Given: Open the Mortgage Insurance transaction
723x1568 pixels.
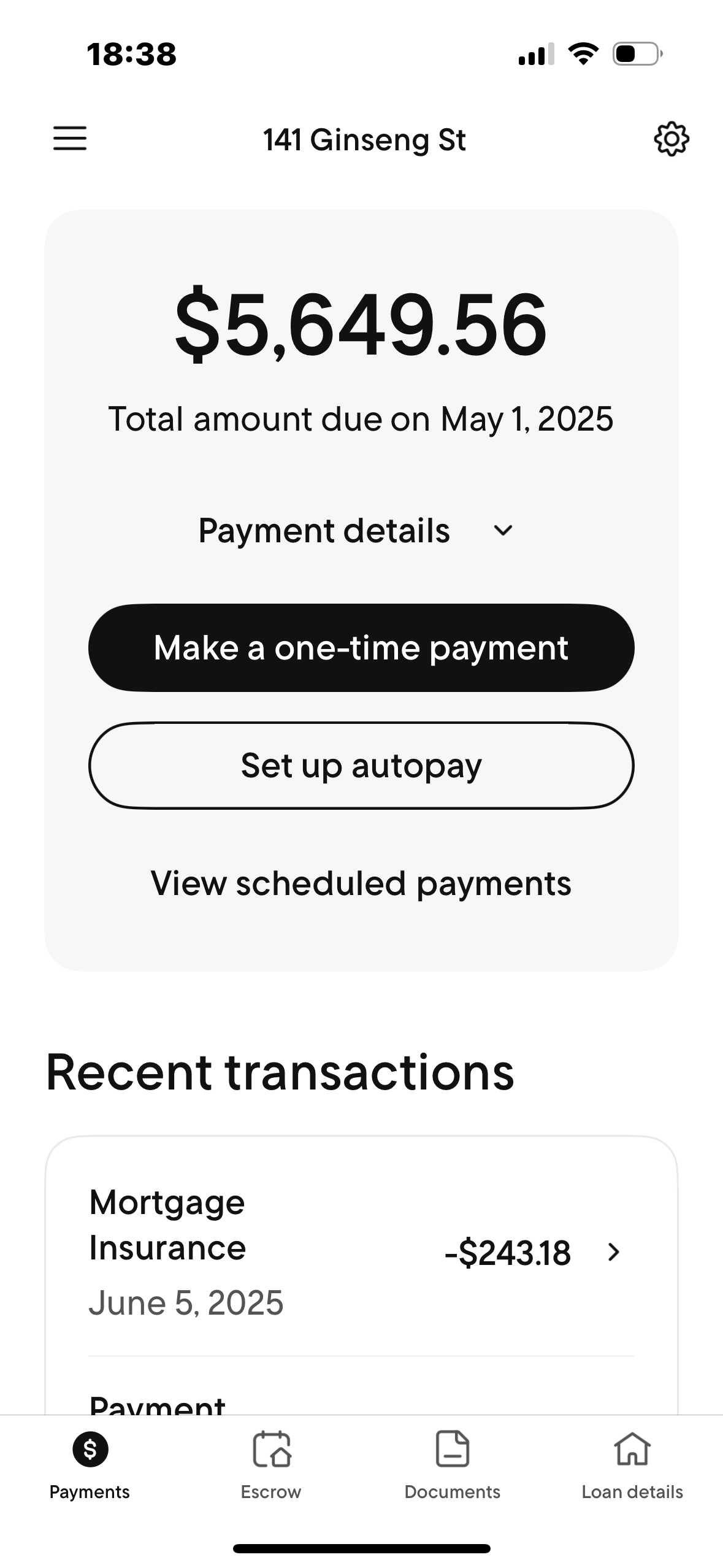Looking at the screenshot, I should 361,1251.
